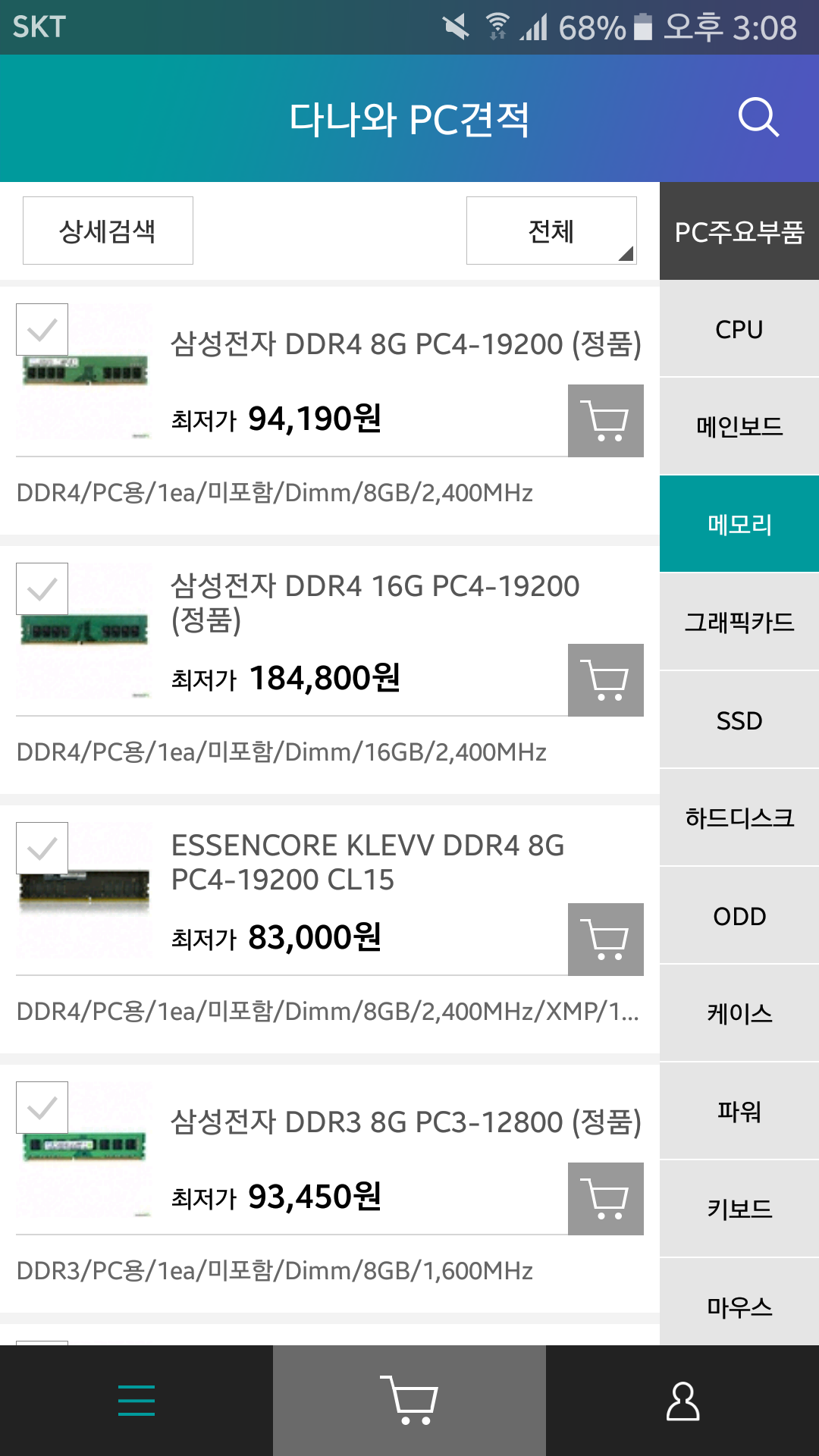Open the SSD category
The width and height of the screenshot is (819, 1456).
739,720
